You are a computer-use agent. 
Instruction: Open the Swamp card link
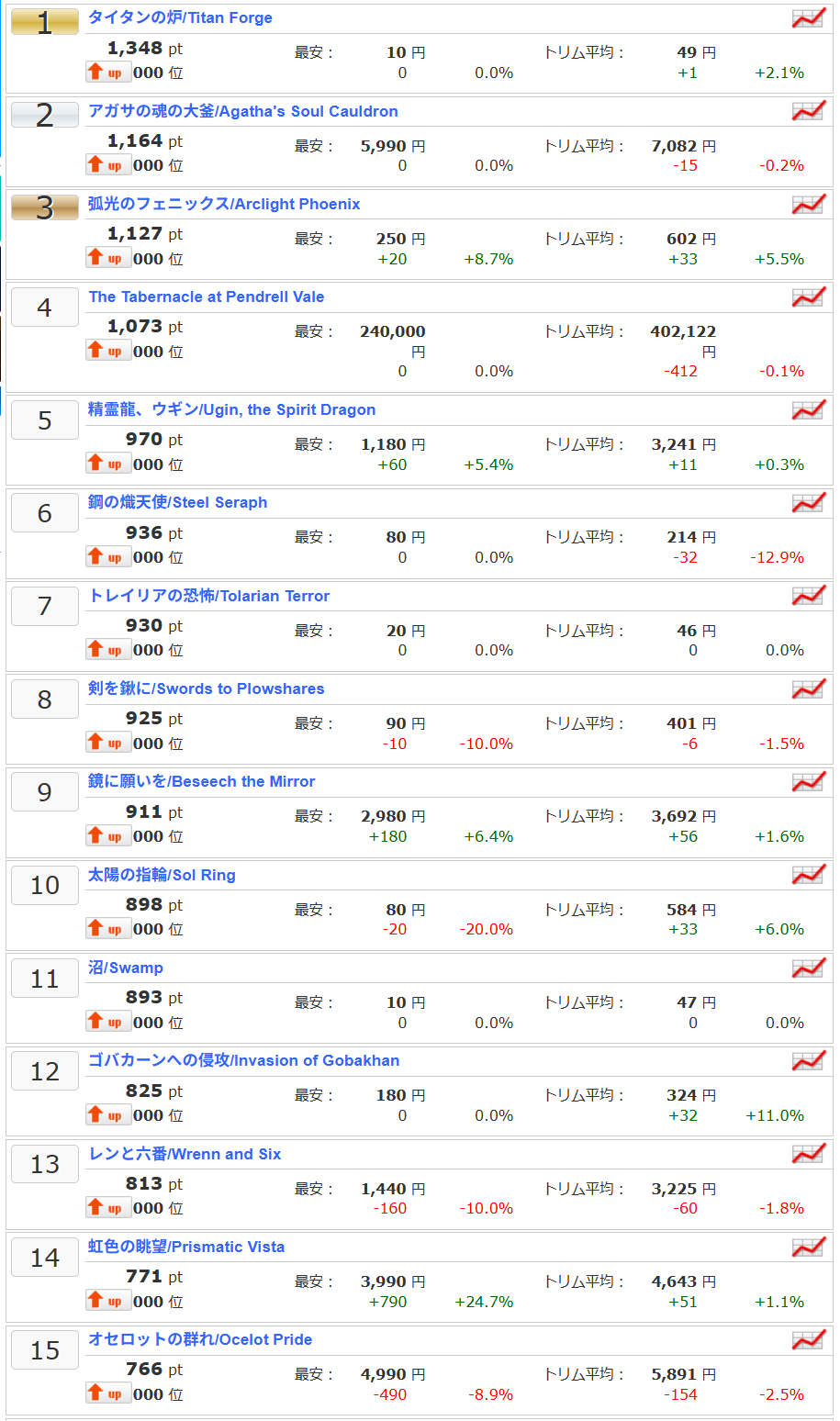[125, 968]
